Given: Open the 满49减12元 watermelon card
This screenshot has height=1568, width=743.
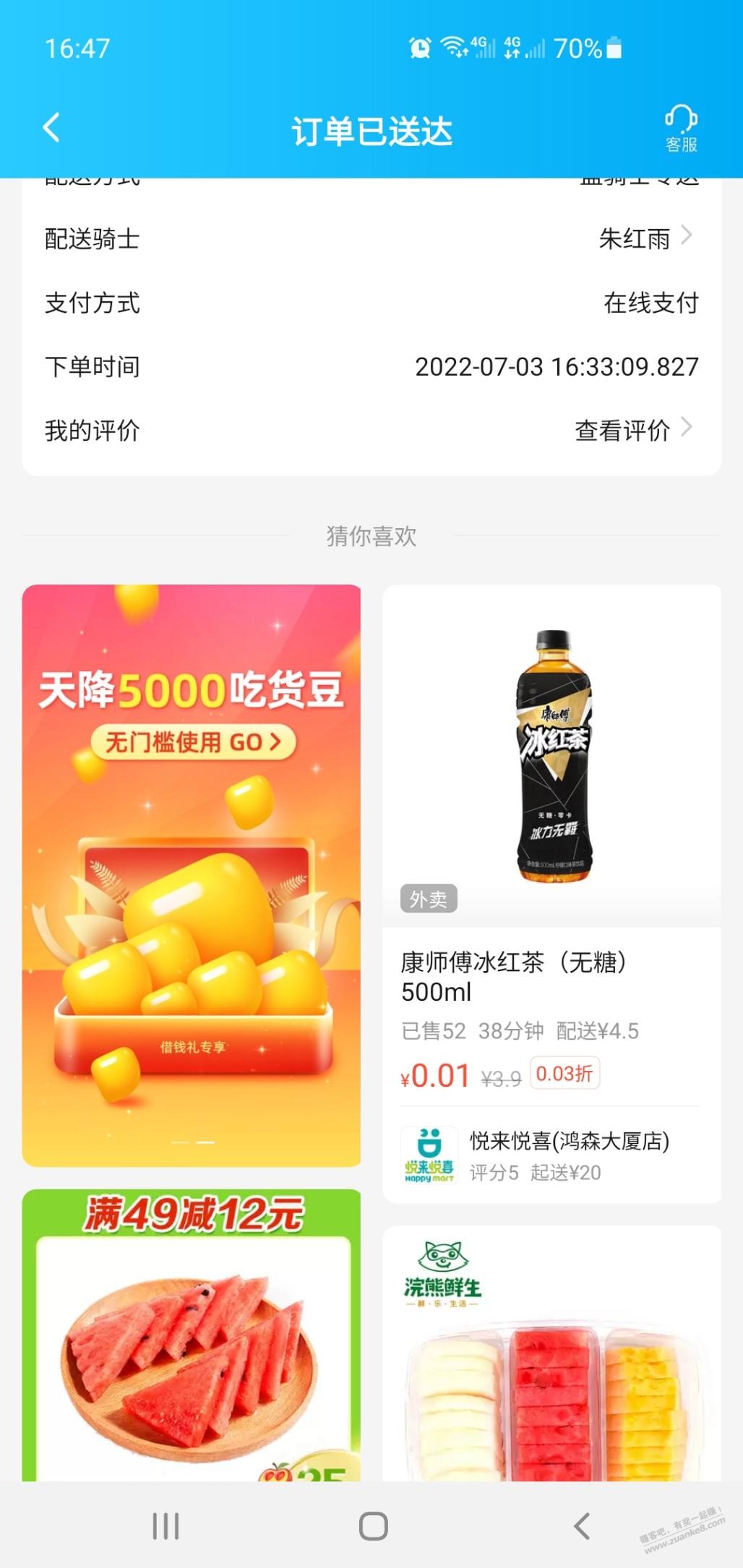Looking at the screenshot, I should (192, 1337).
